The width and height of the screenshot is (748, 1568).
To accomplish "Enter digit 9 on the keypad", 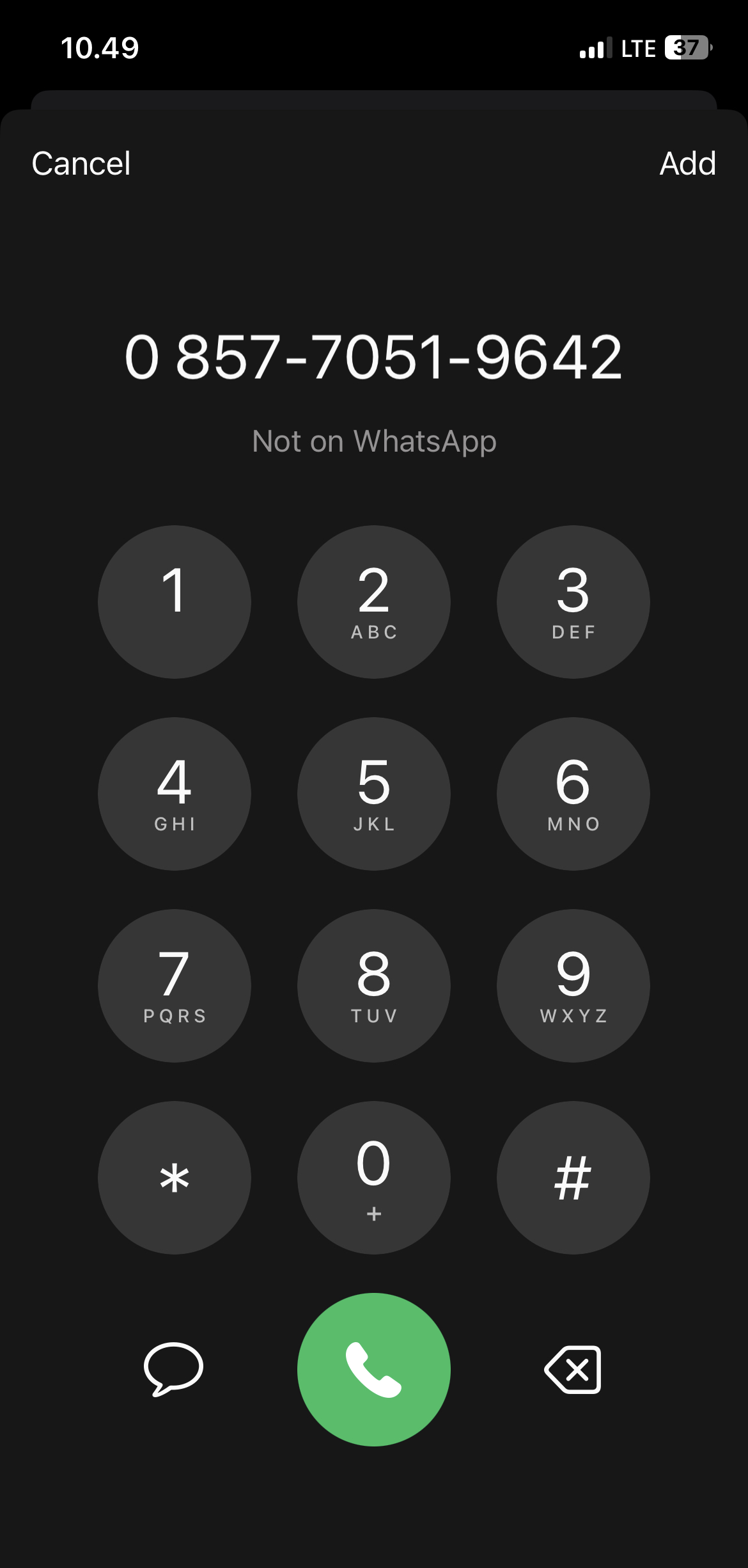I will (573, 986).
